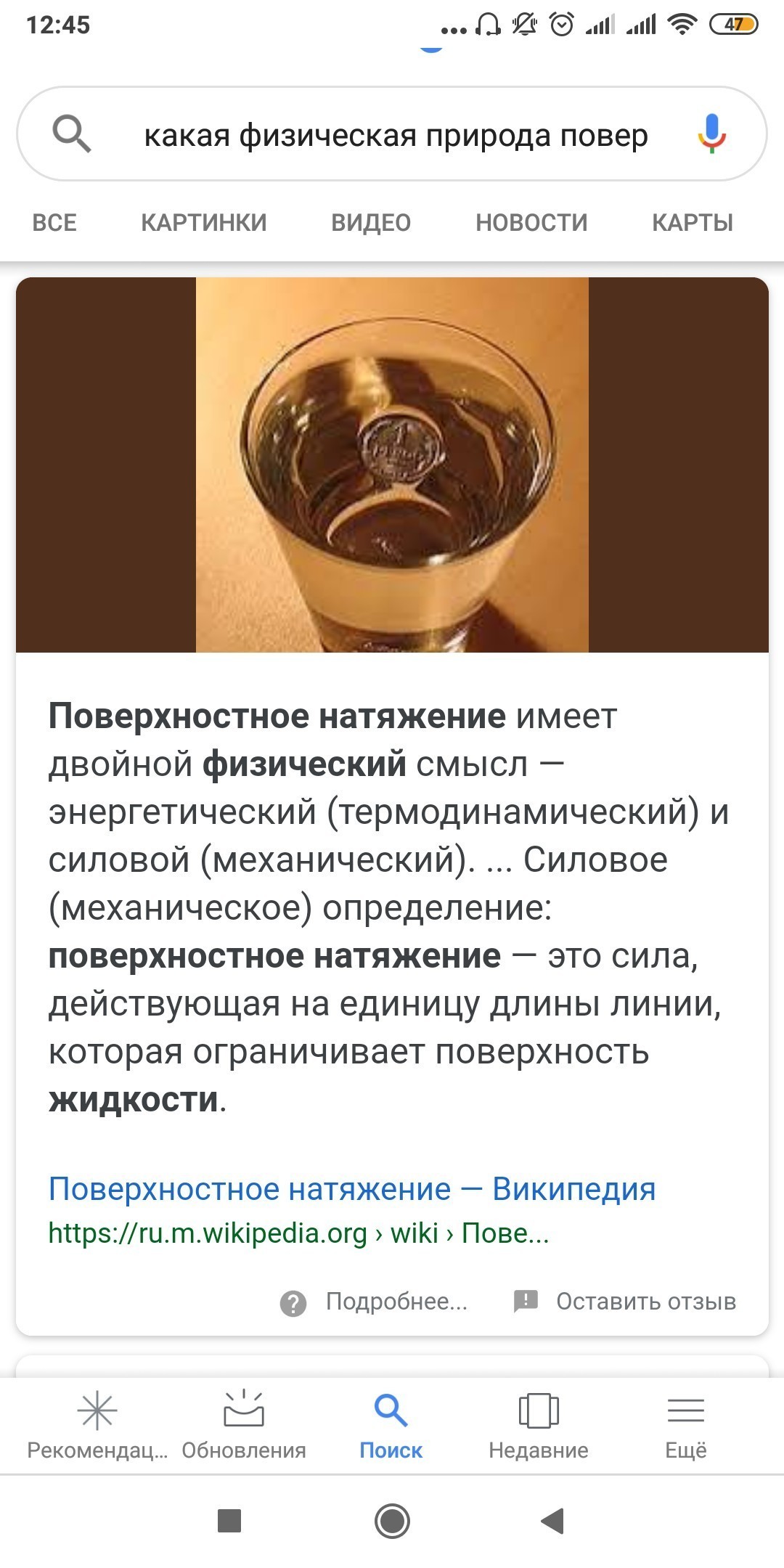This screenshot has width=784, height=1568.
Task: Switch to the КАРТЫ tab
Action: [693, 223]
